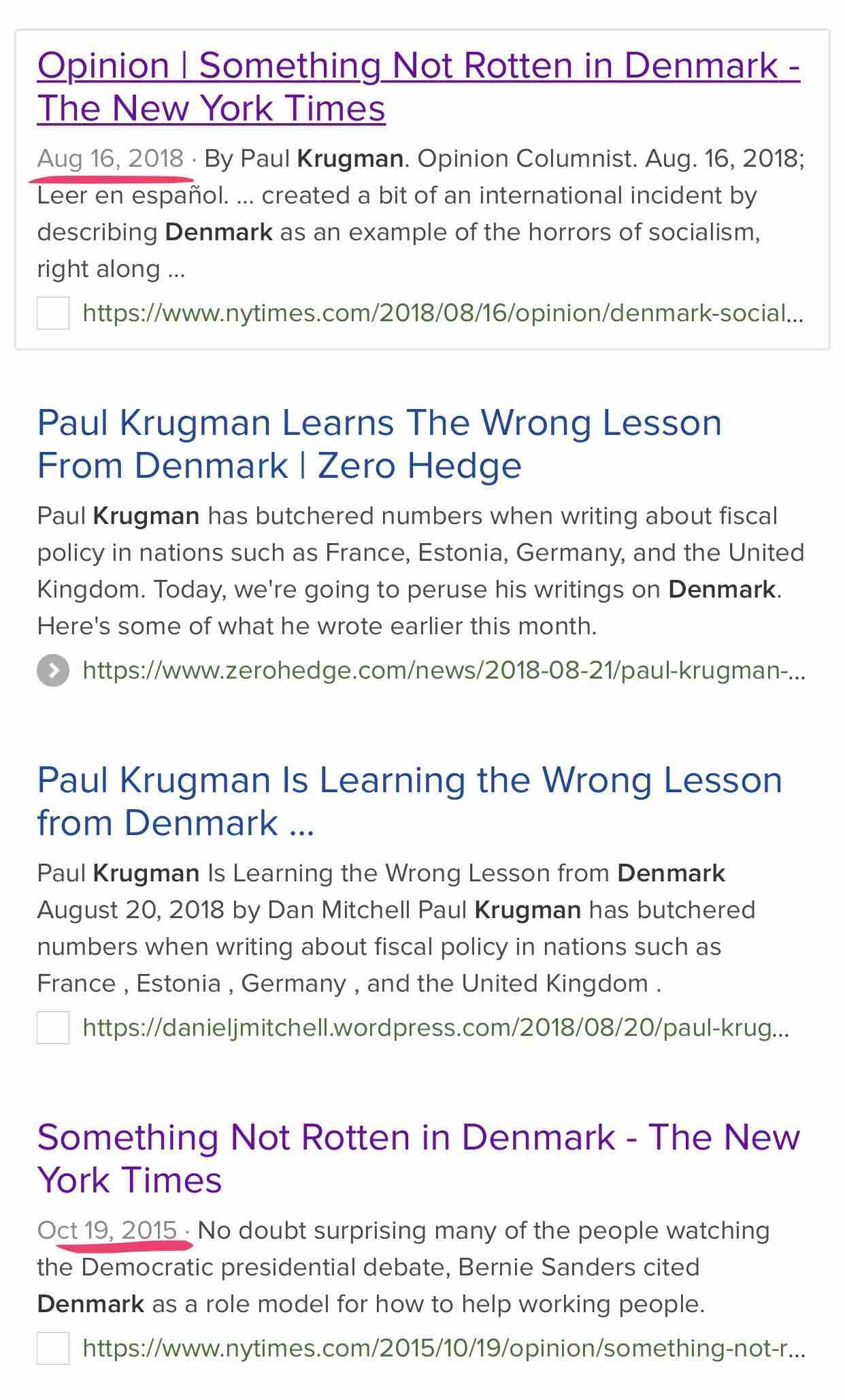
Task: Open the Zero Hedge Krugman article link
Action: 379,444
